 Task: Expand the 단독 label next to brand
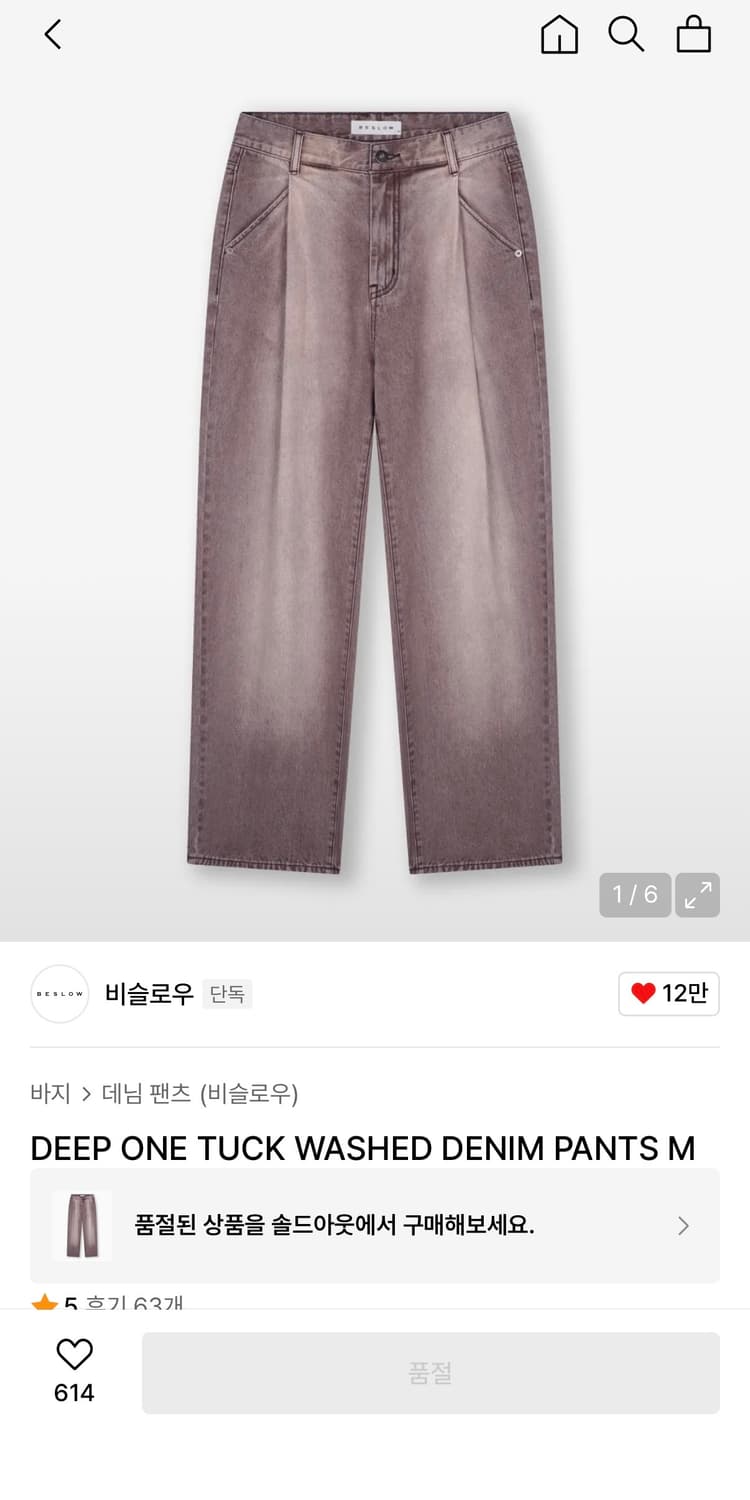point(227,995)
